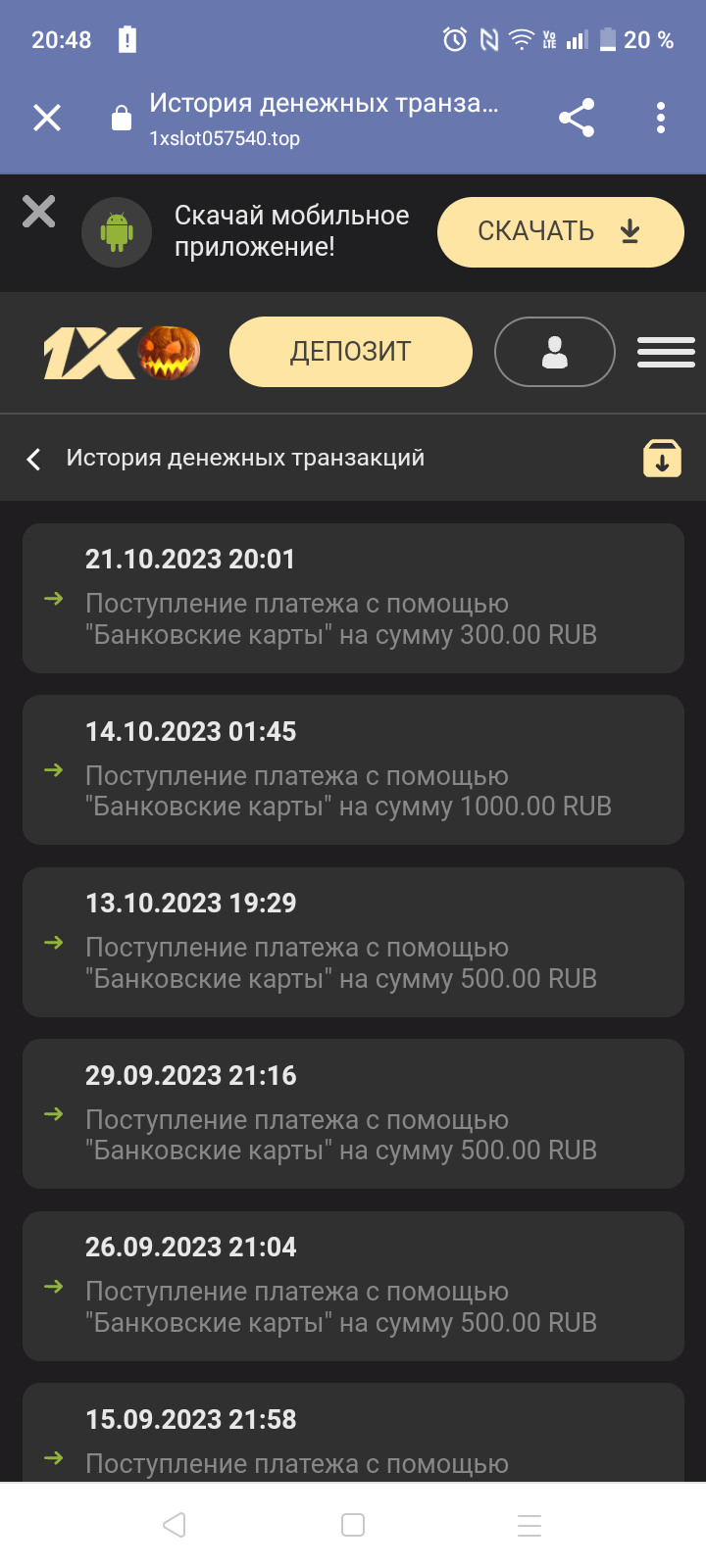Go to the system home screen
This screenshot has width=706, height=1568.
pos(353,1525)
